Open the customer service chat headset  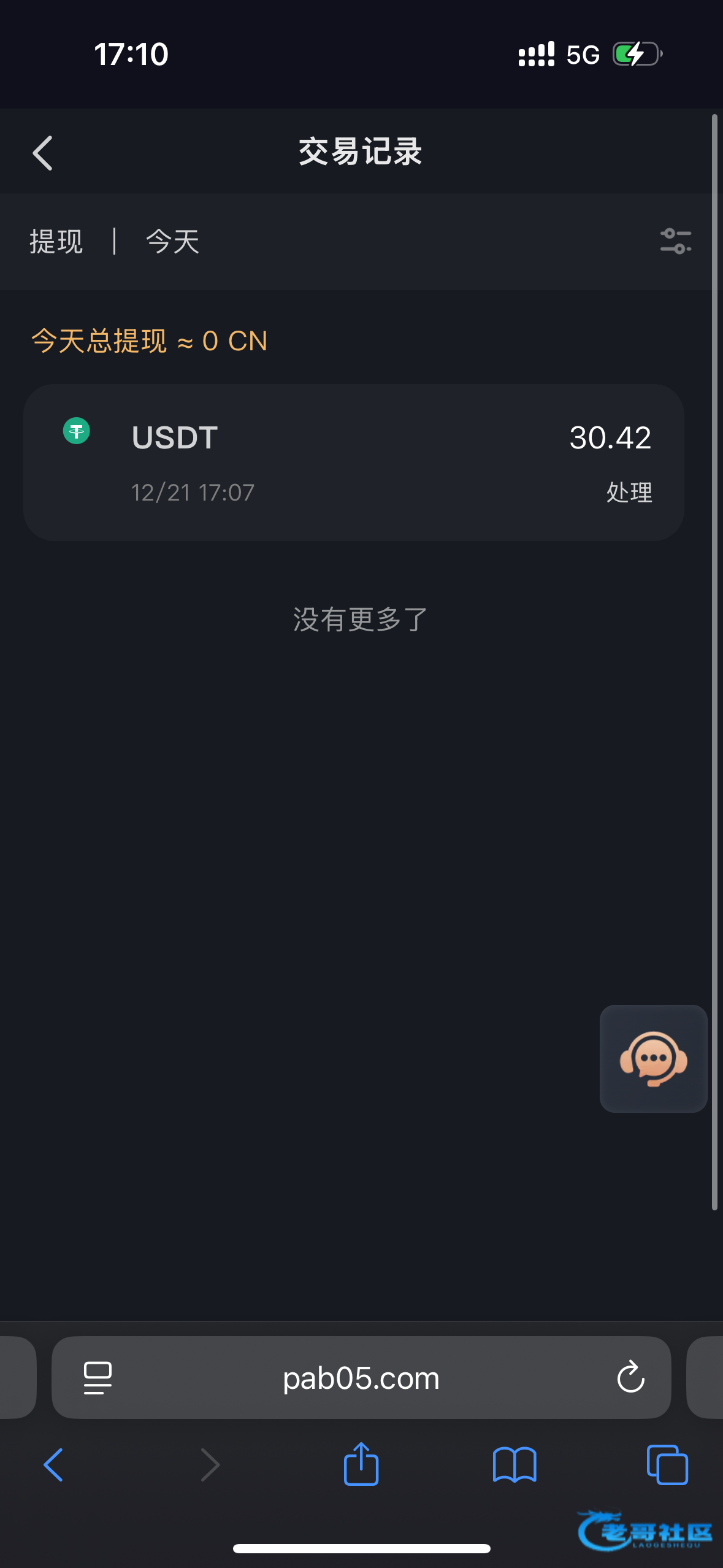coord(653,1058)
